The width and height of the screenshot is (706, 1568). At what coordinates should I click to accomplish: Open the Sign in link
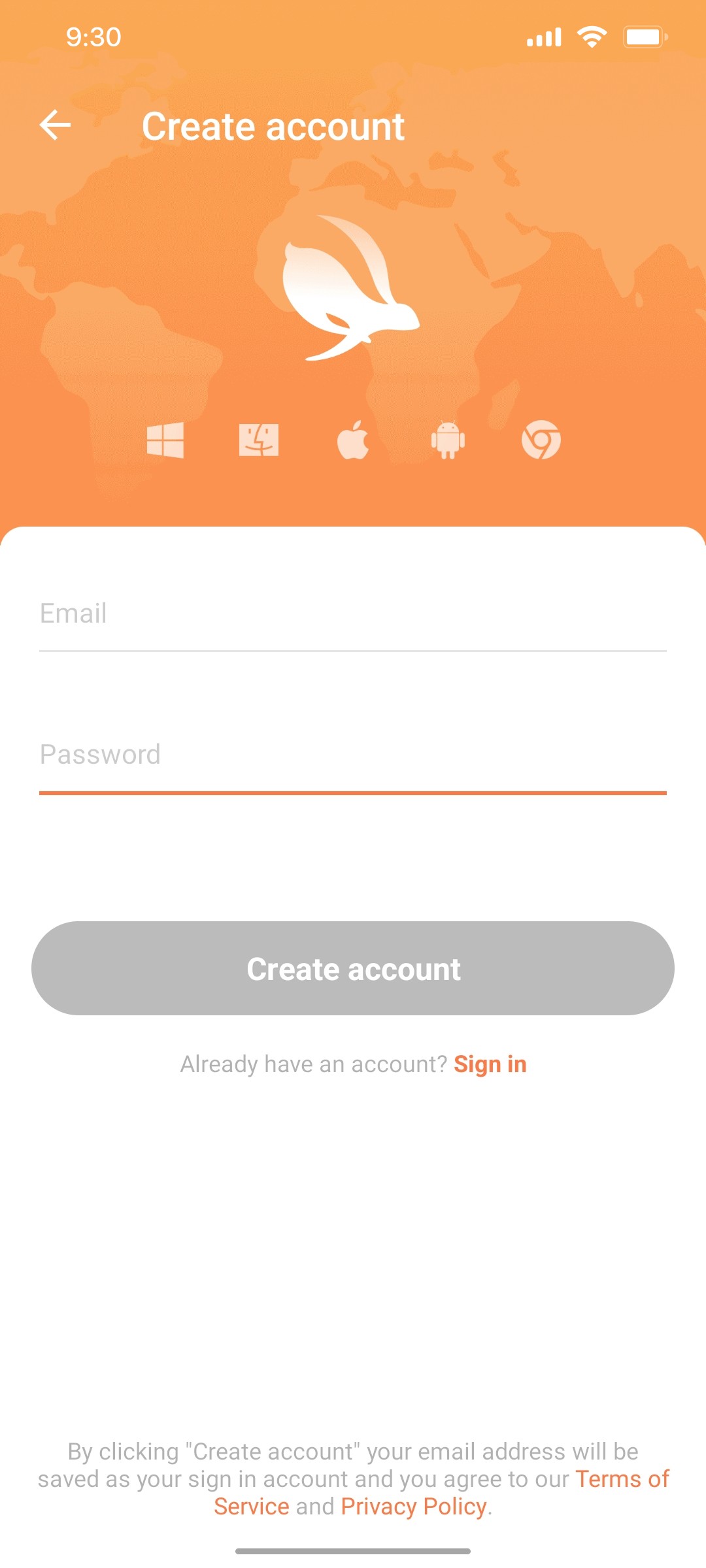pyautogui.click(x=490, y=1063)
